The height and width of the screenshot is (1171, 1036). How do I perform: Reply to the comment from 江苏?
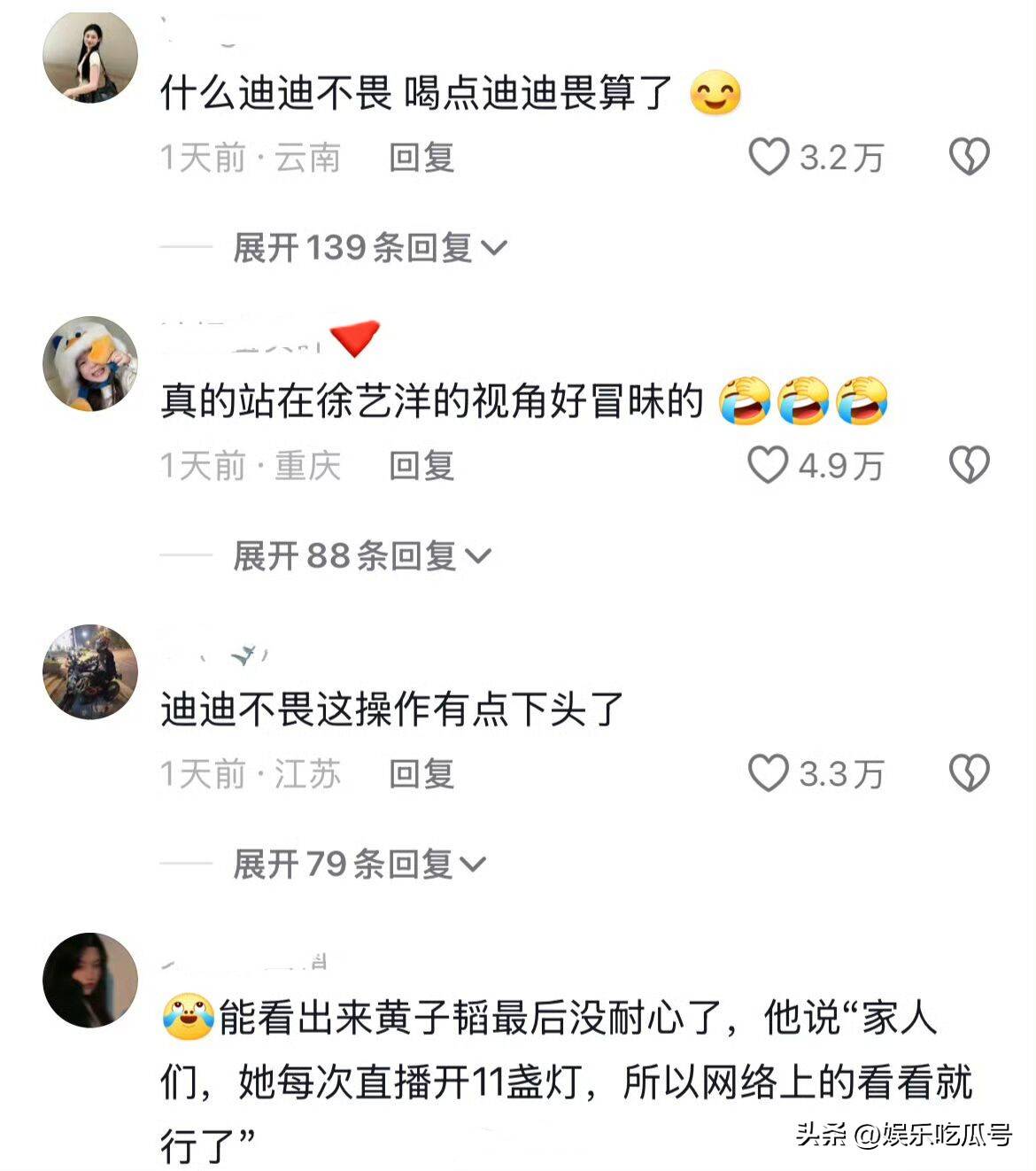click(421, 773)
